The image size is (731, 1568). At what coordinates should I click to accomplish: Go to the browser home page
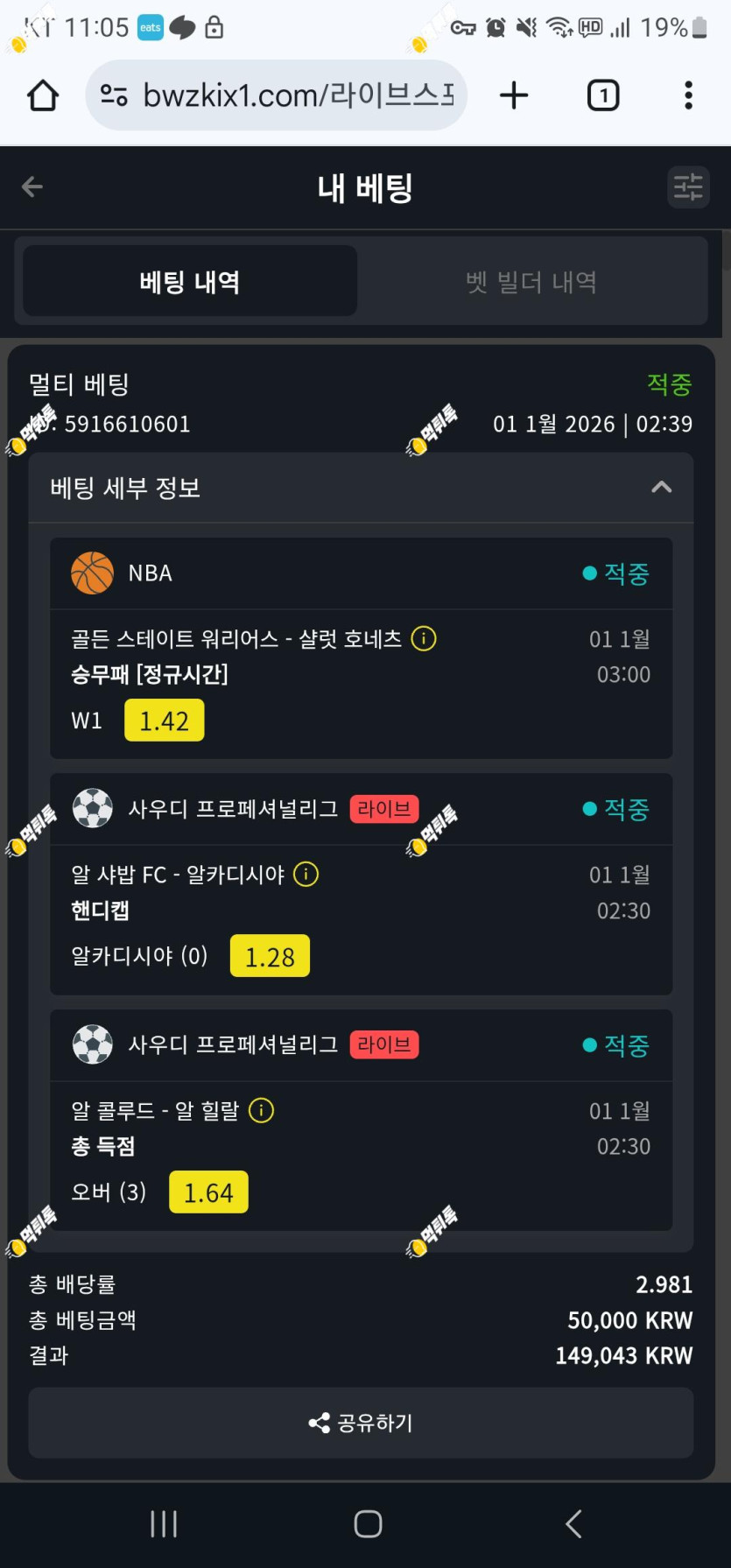[43, 95]
